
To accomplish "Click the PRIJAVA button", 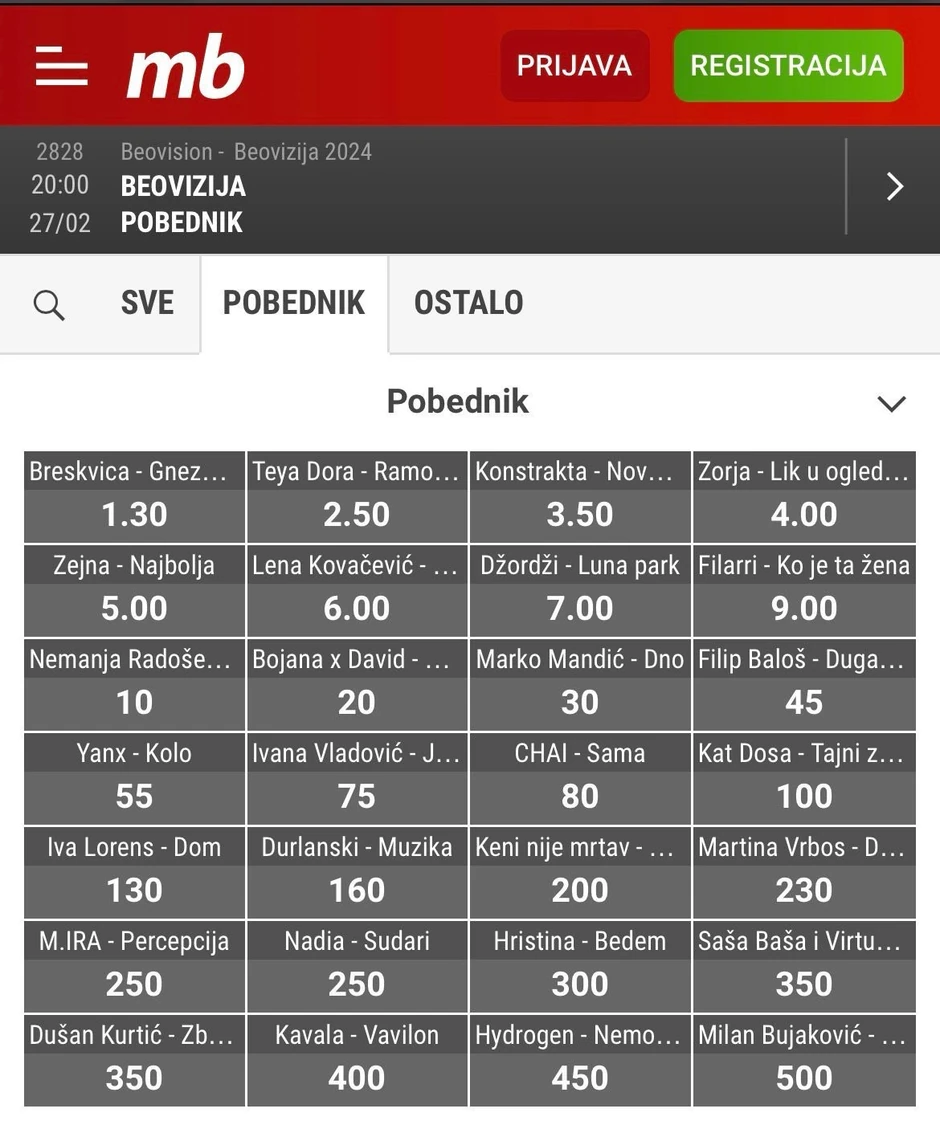I will pos(574,66).
